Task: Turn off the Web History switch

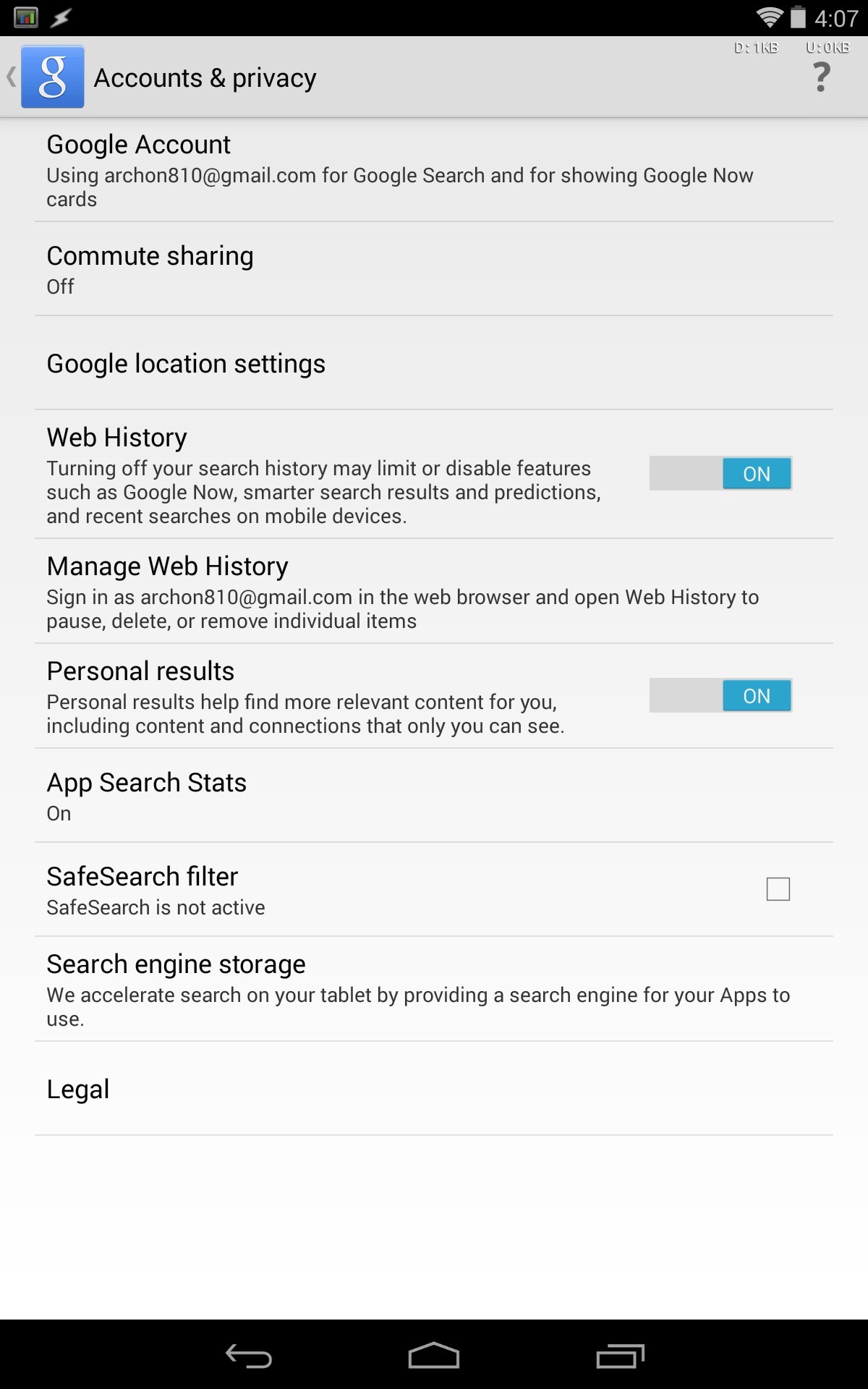Action: [720, 474]
